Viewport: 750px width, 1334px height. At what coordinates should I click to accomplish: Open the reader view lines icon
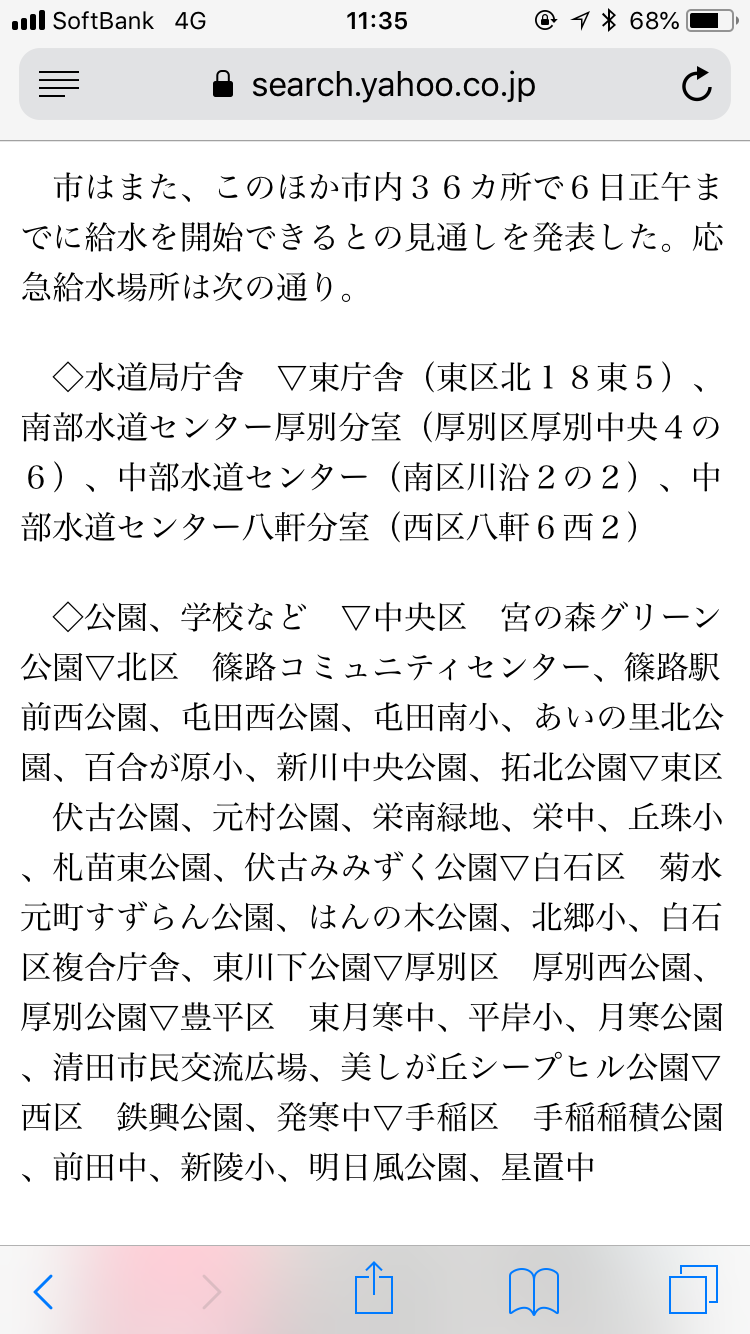[x=58, y=85]
